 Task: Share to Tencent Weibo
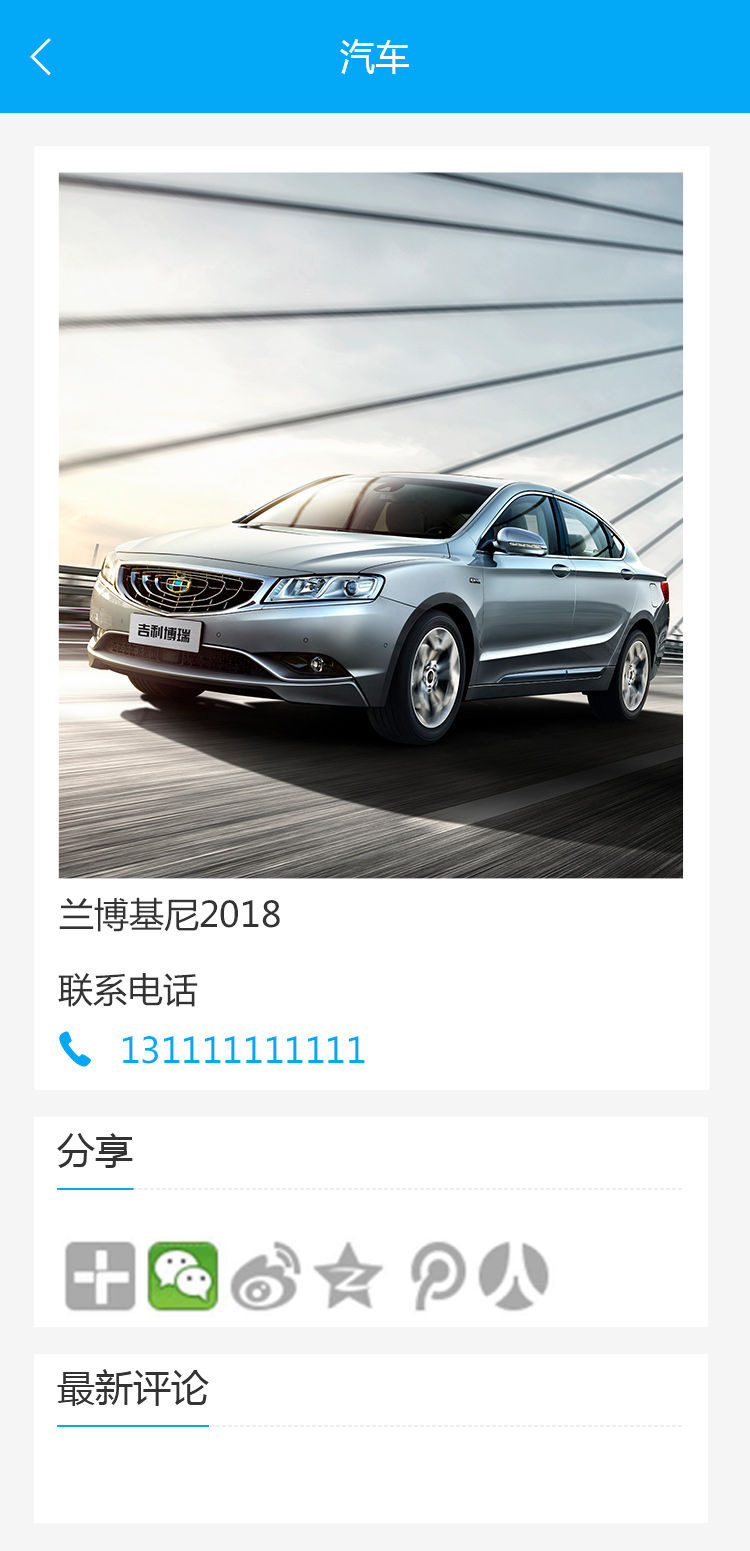pyautogui.click(x=437, y=1276)
